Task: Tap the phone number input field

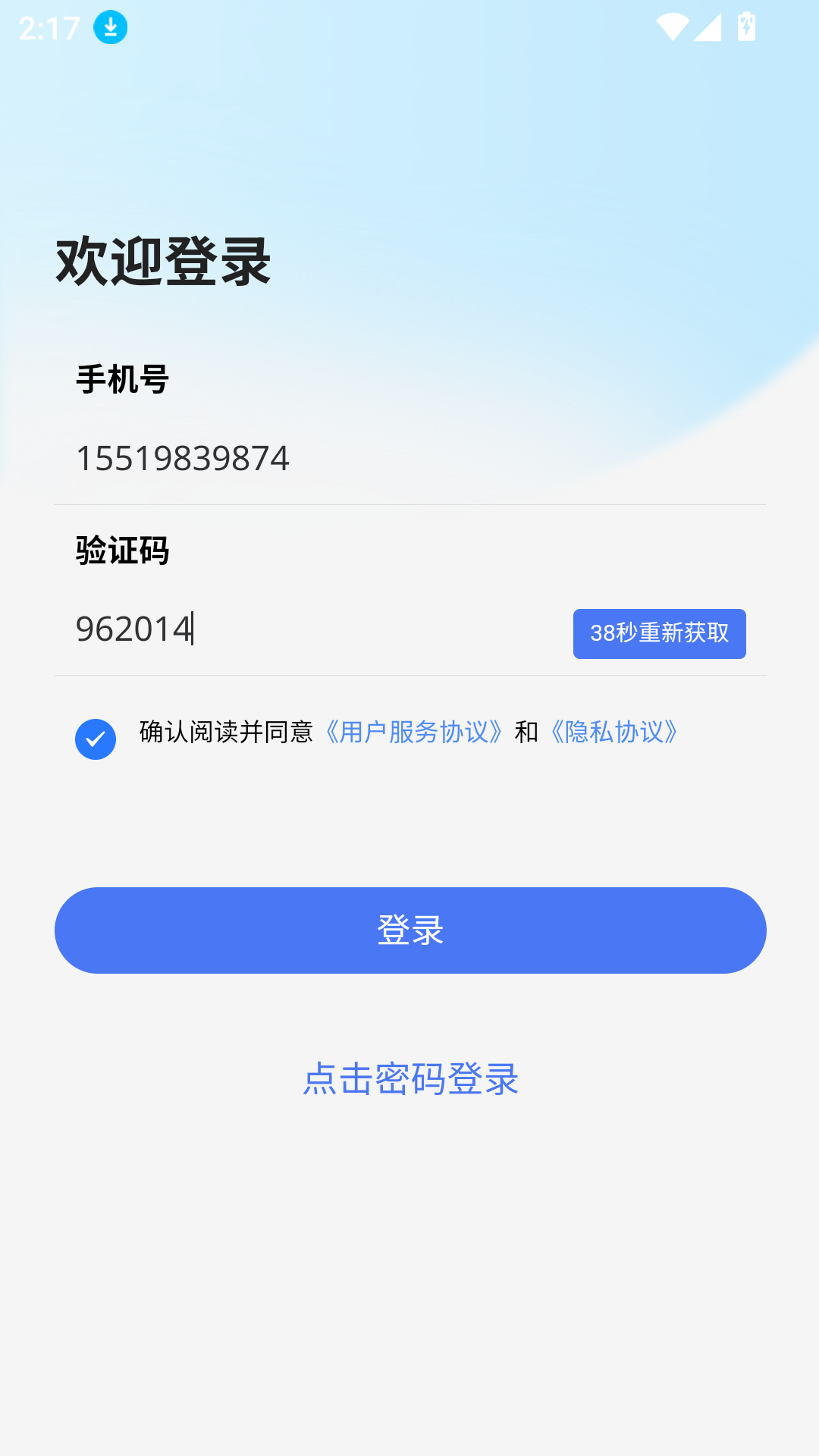Action: click(x=409, y=458)
